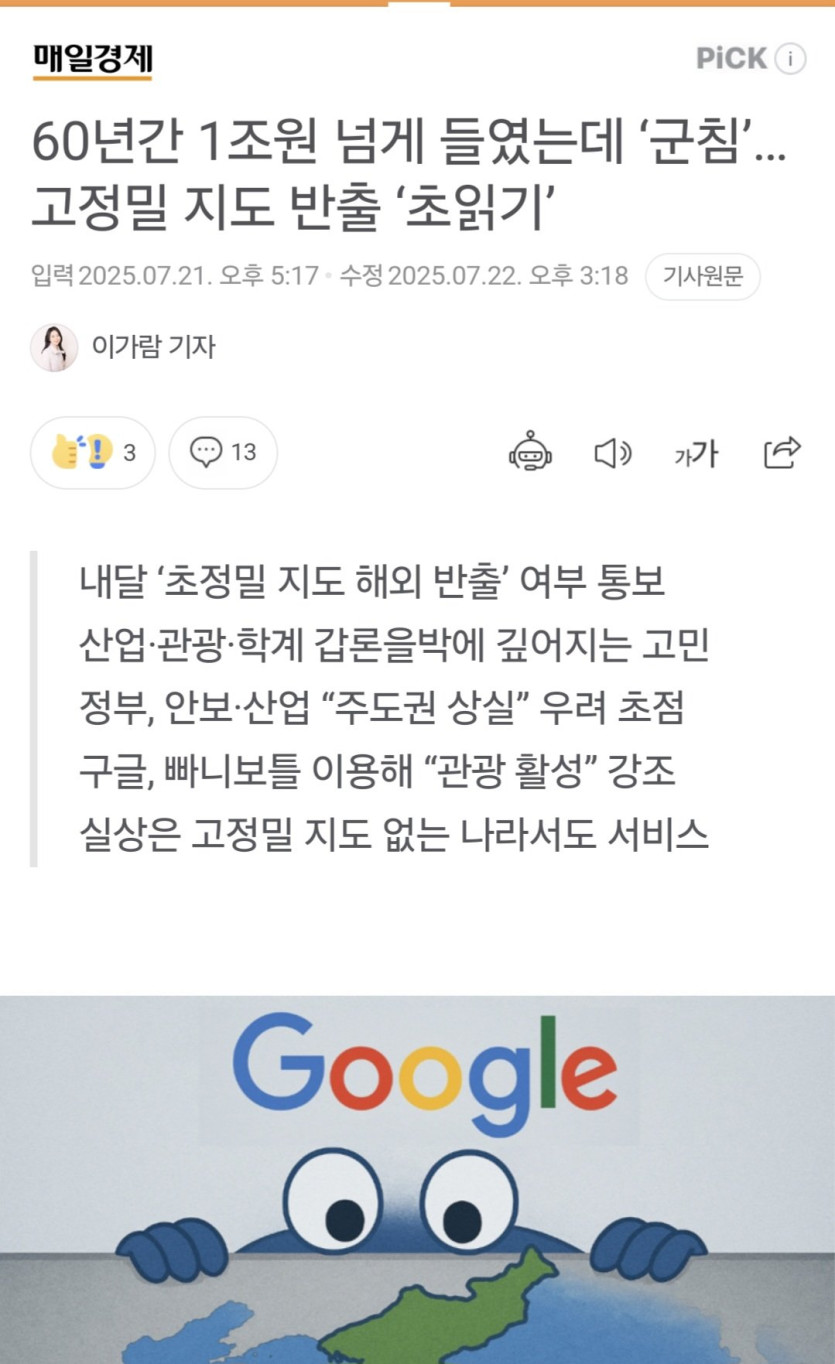Image resolution: width=835 pixels, height=1364 pixels.
Task: Open the reaction button showing 3
Action: click(x=93, y=453)
